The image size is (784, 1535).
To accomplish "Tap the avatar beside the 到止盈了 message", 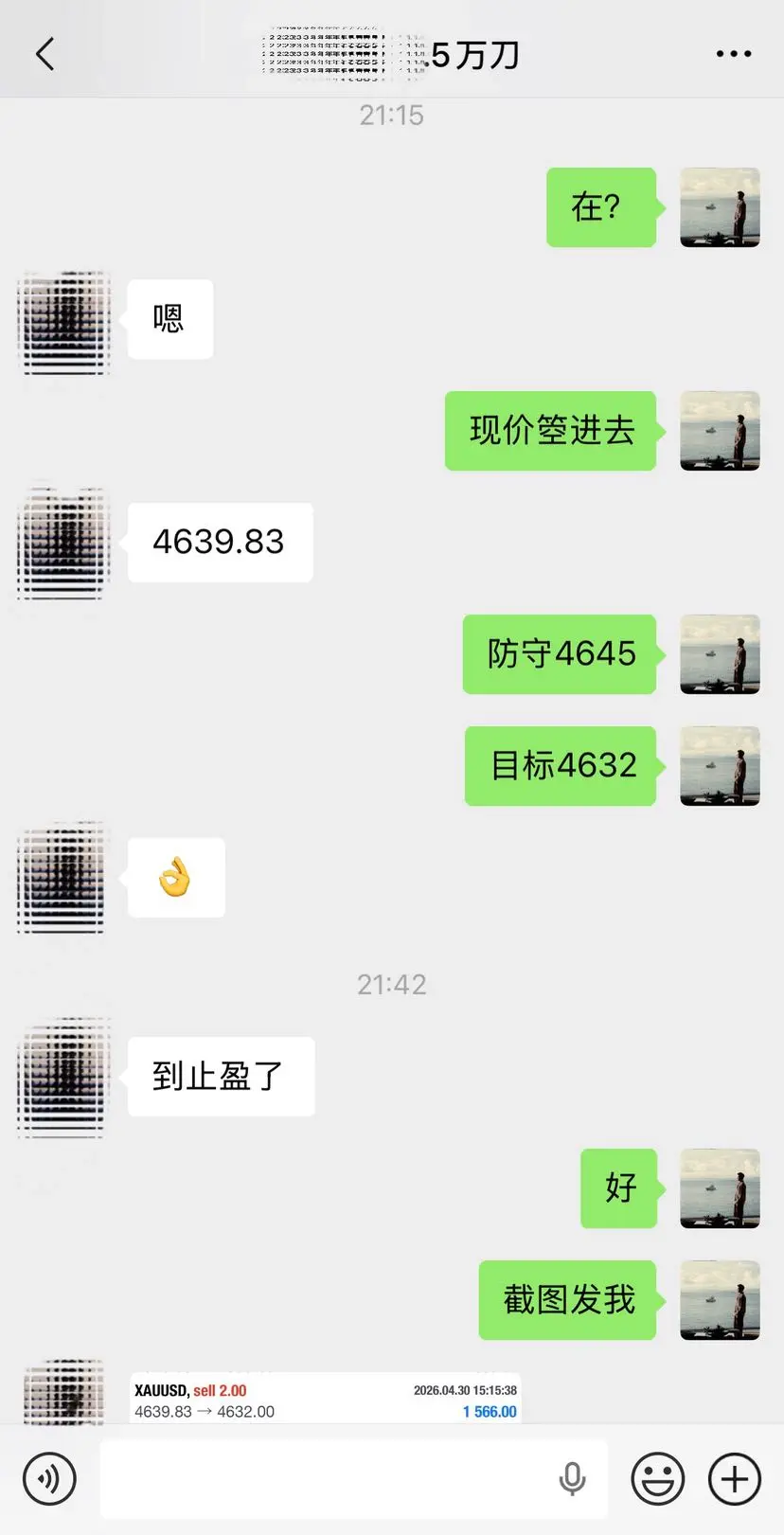I will [62, 1077].
